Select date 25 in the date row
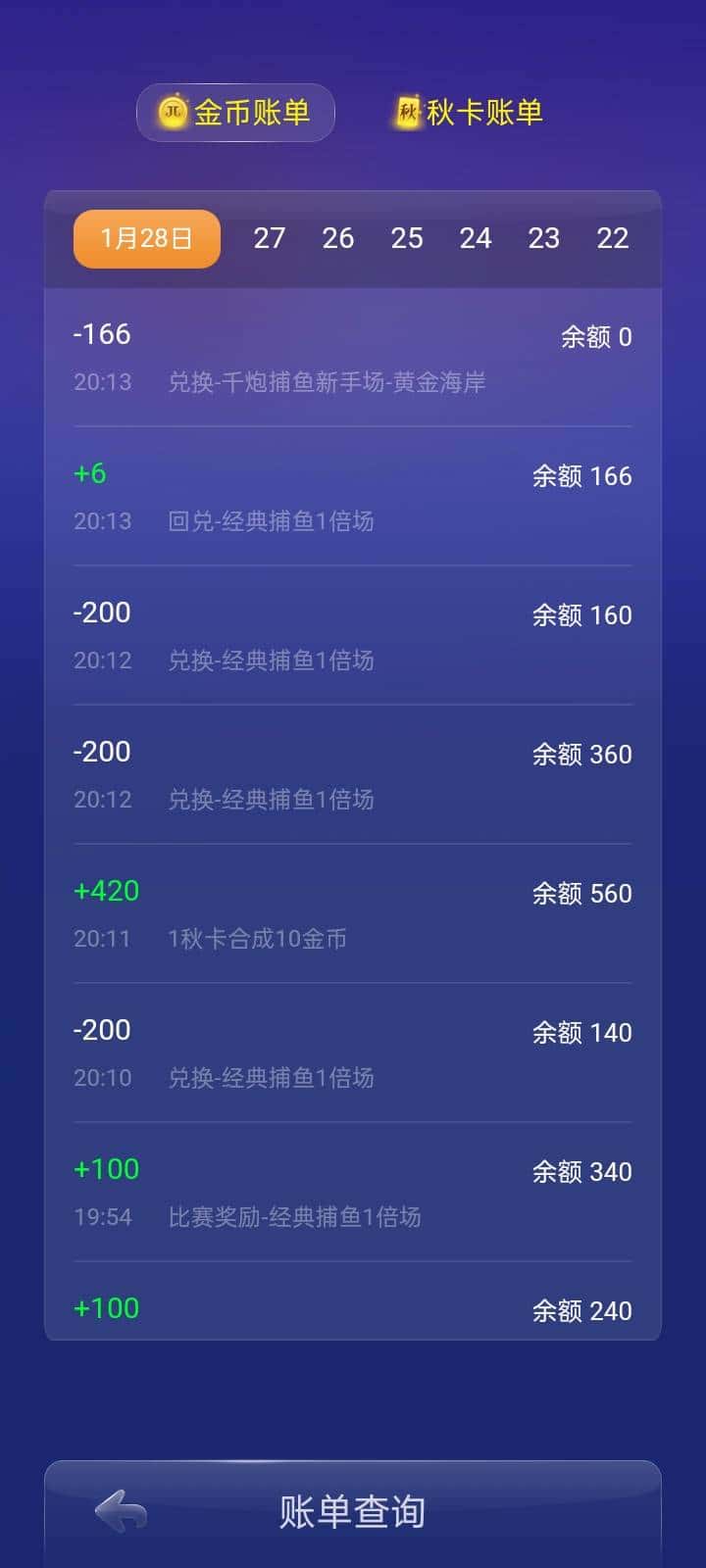Screen dimensions: 706x1568 click(x=407, y=238)
